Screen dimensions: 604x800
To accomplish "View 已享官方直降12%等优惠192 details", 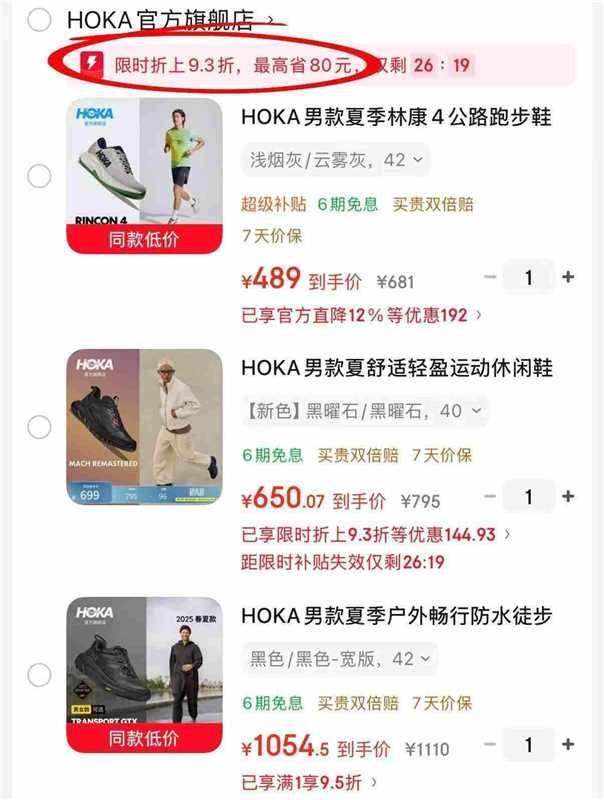I will pyautogui.click(x=361, y=315).
